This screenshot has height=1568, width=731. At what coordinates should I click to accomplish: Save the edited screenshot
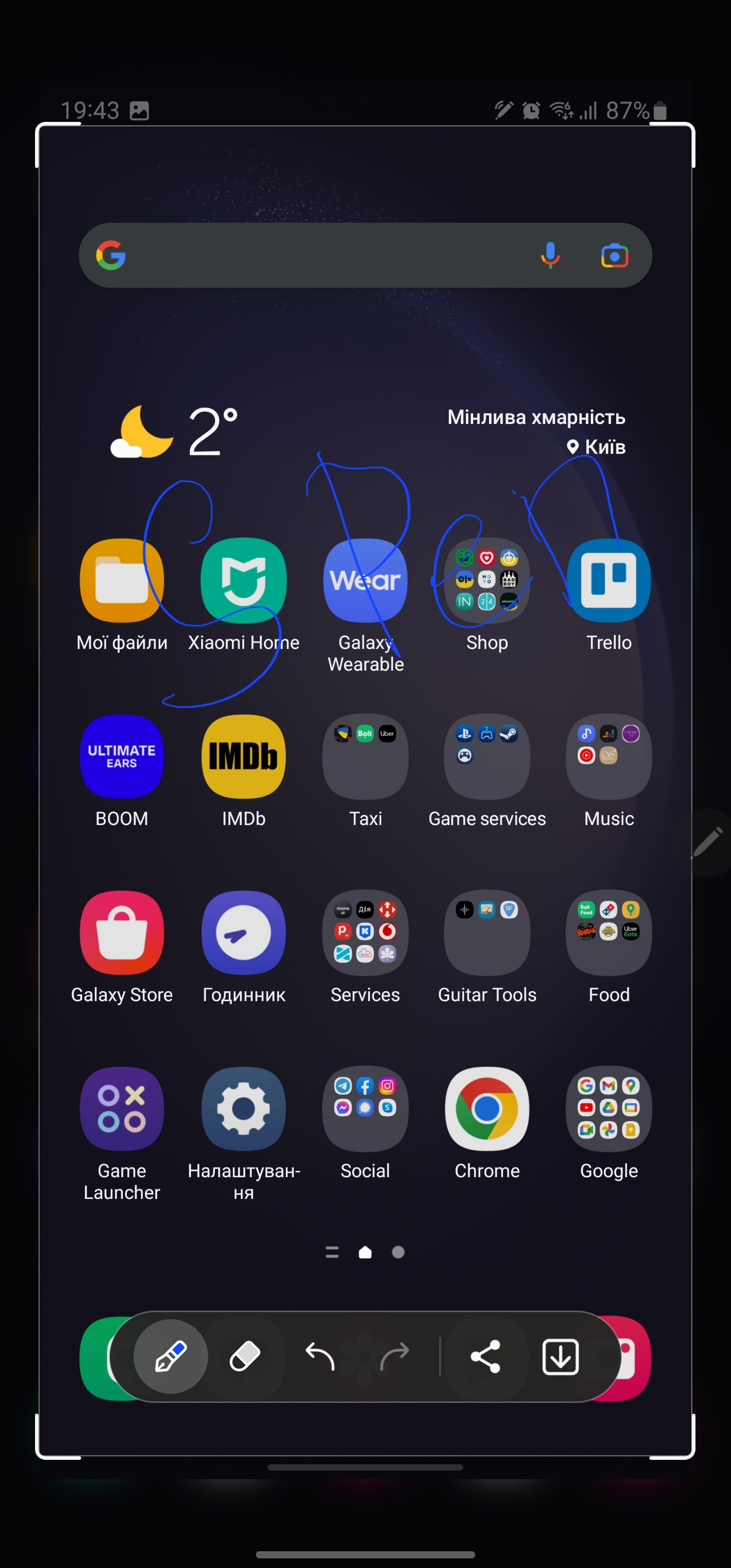(560, 1357)
